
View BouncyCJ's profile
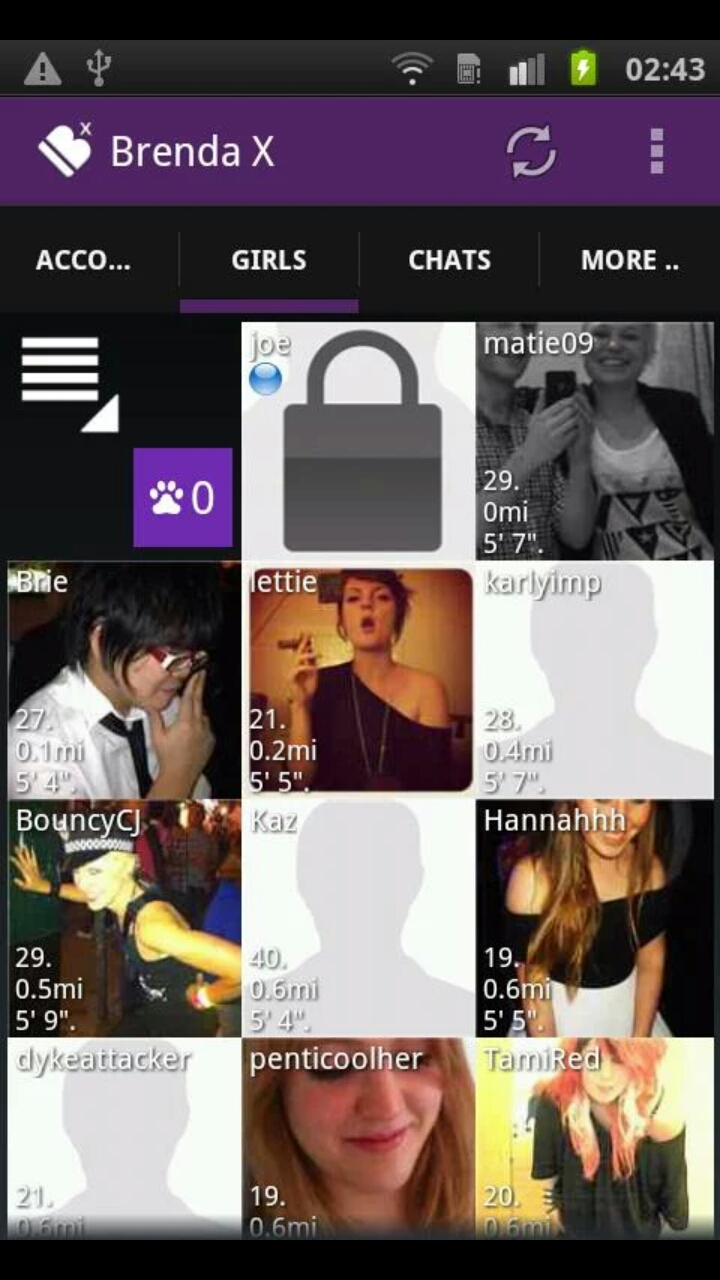tap(124, 918)
